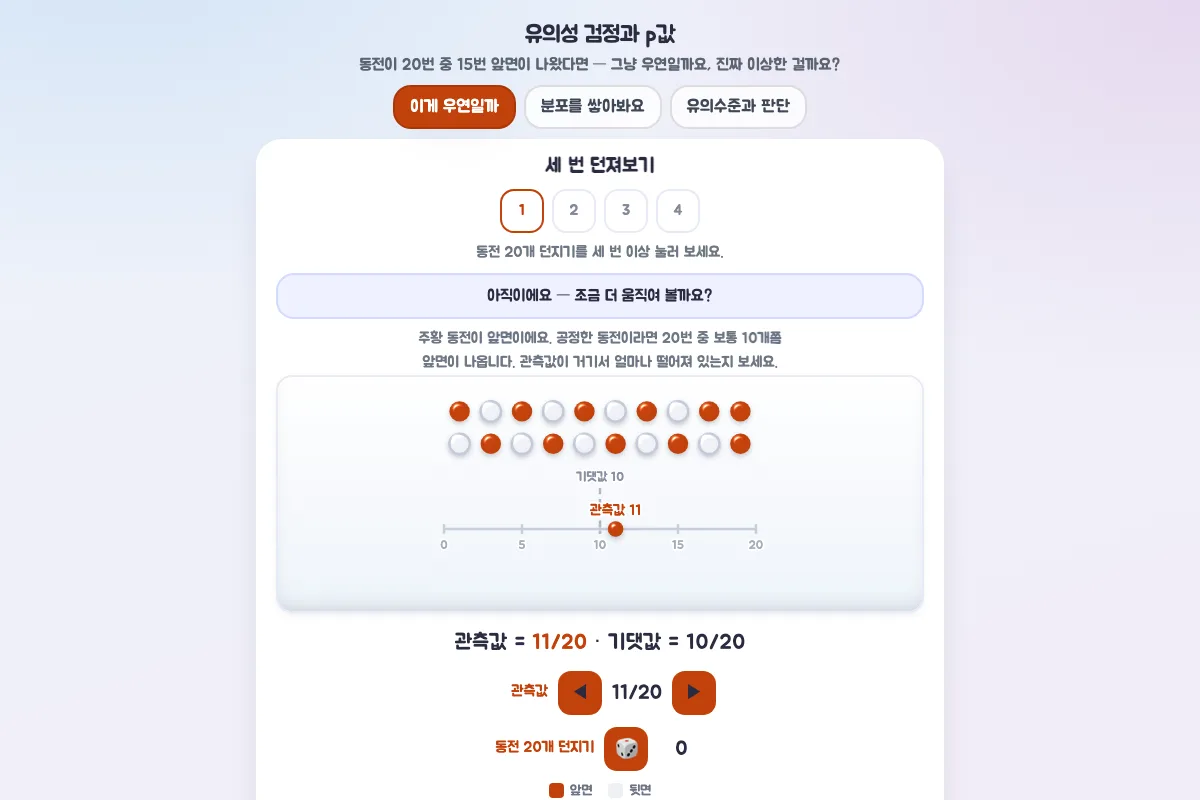1200x800 pixels.
Task: Jump to step 3
Action: pos(626,211)
